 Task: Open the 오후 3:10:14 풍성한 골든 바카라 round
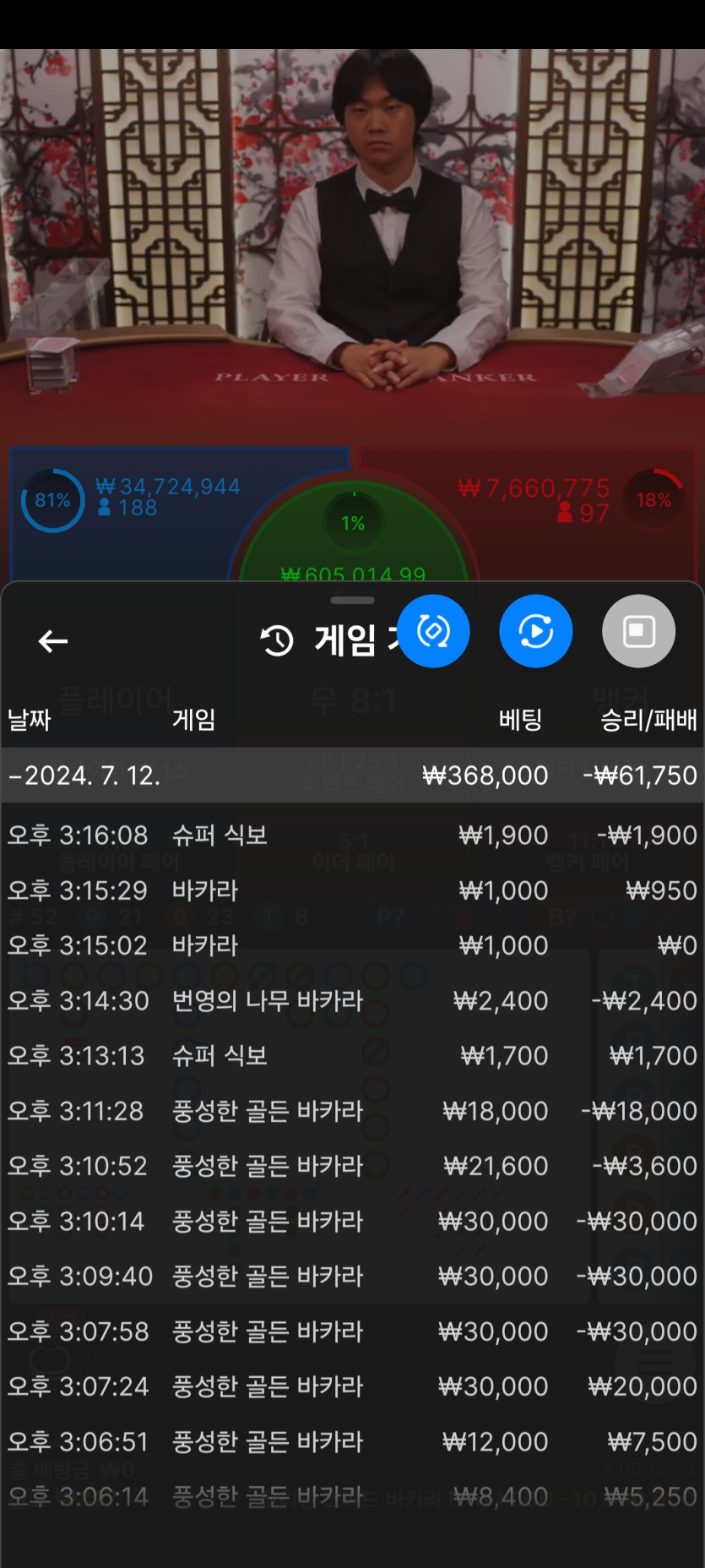coord(352,1222)
